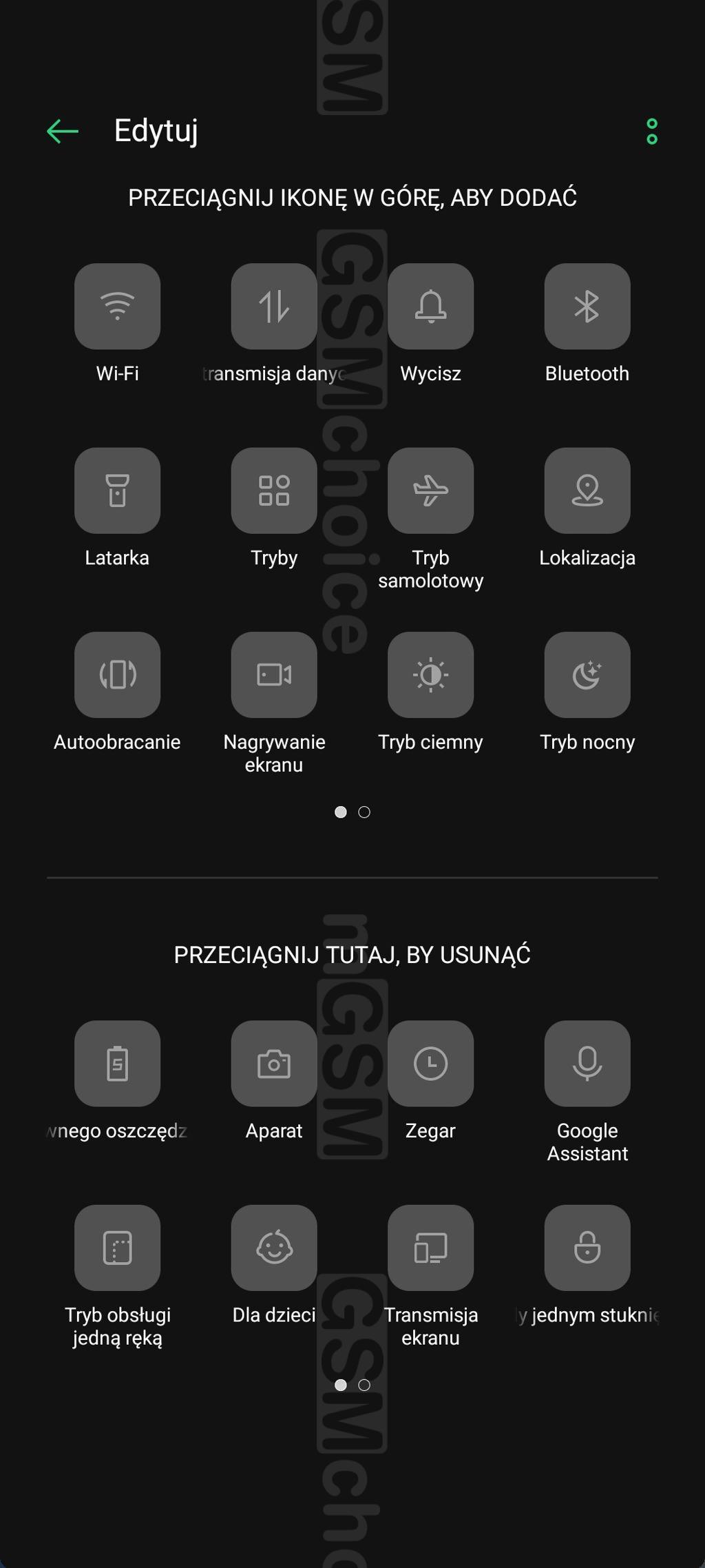Select the Nagrywanie ekranu tile
Screen dimensions: 705x1568
(274, 675)
